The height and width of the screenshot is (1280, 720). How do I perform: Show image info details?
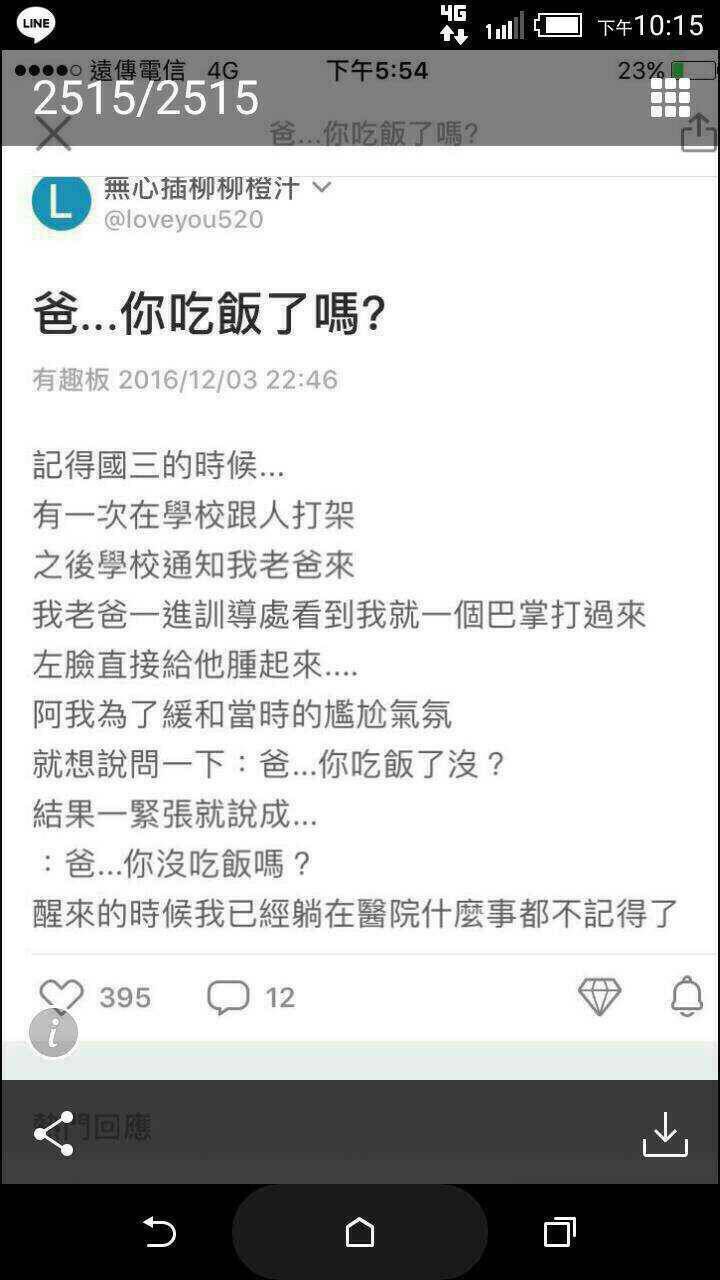(x=53, y=1033)
